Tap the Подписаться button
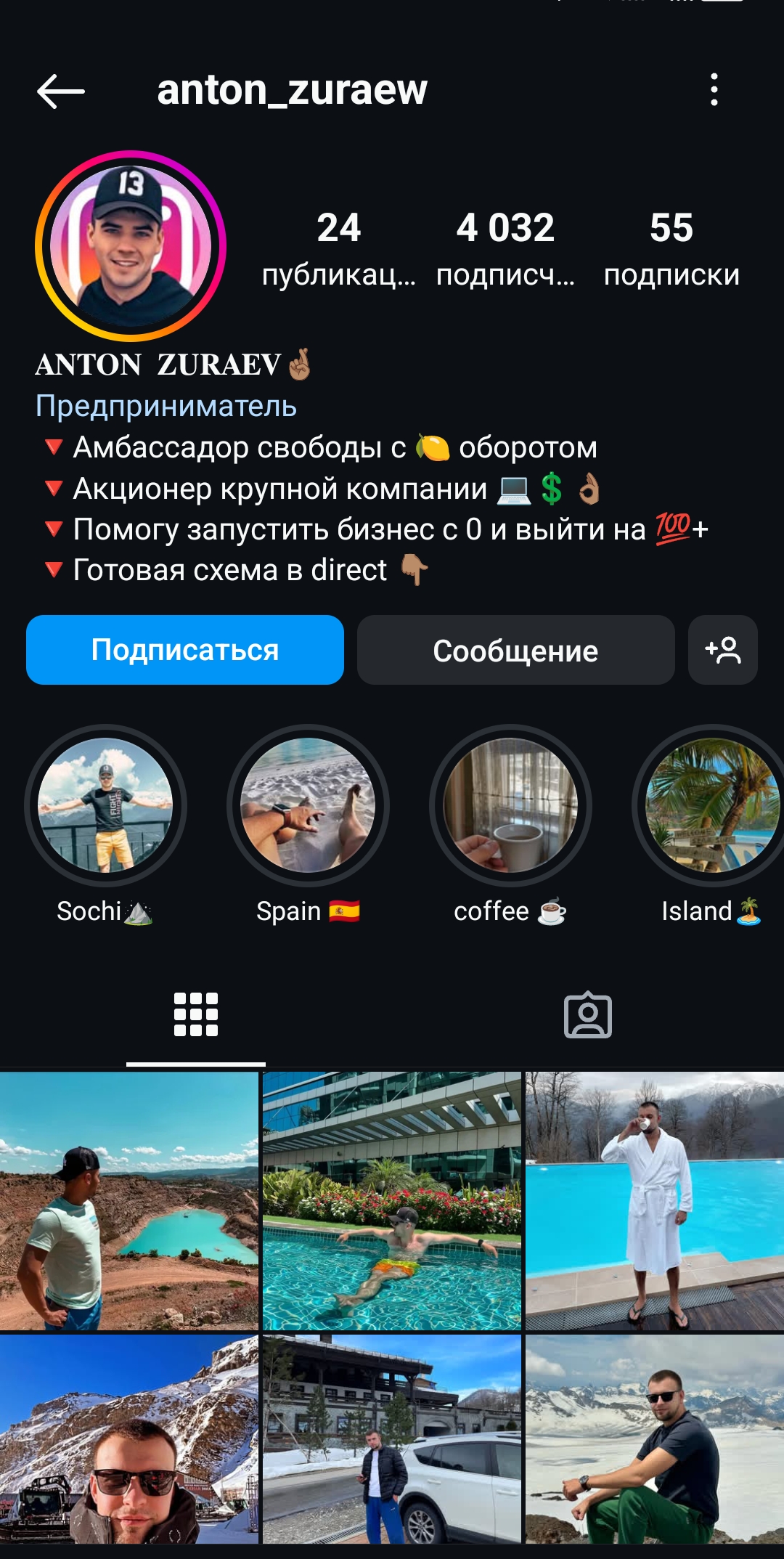This screenshot has width=784, height=1559. [x=185, y=650]
